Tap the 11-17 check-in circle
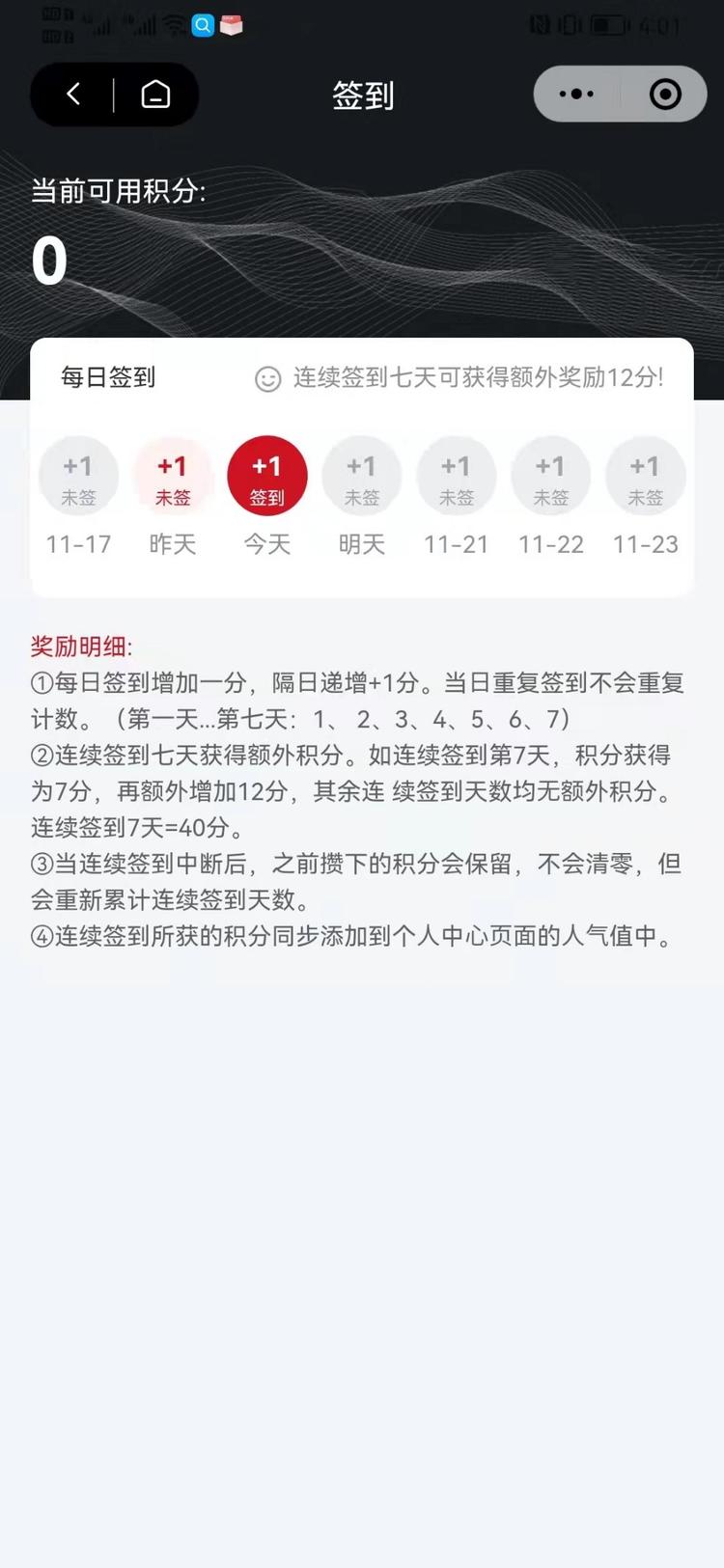The height and width of the screenshot is (1568, 724). [x=78, y=476]
